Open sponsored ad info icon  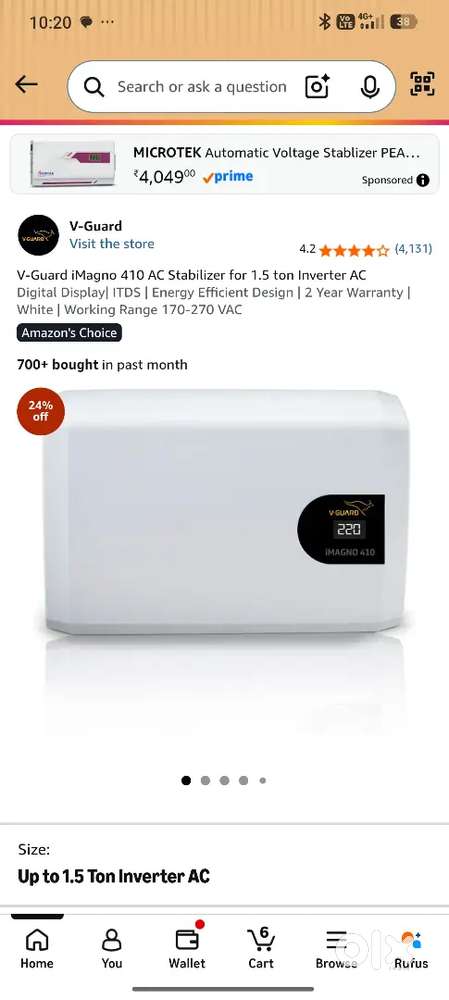click(x=423, y=180)
